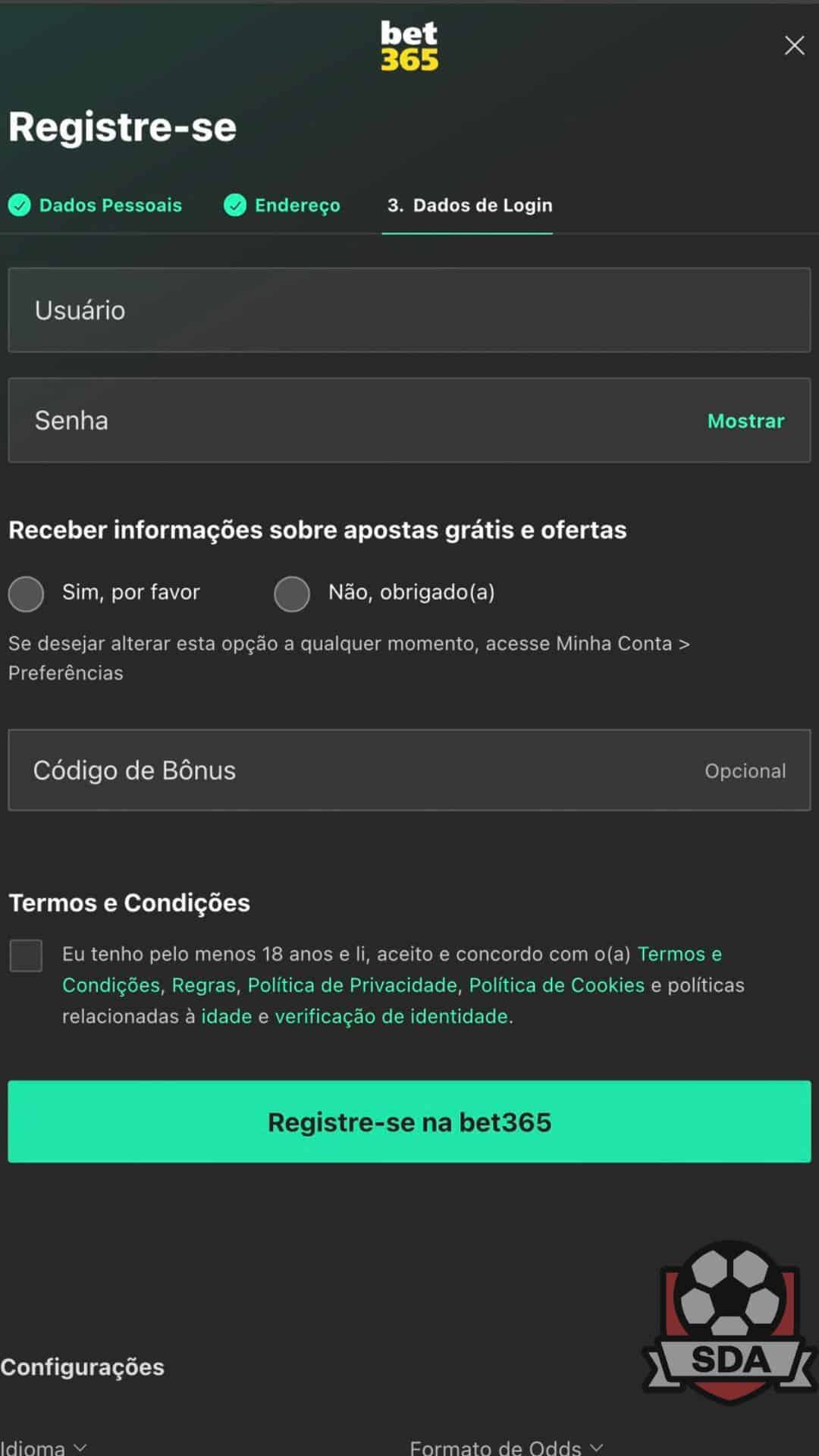Viewport: 819px width, 1456px height.
Task: Open the idade policy link
Action: coord(226,1016)
